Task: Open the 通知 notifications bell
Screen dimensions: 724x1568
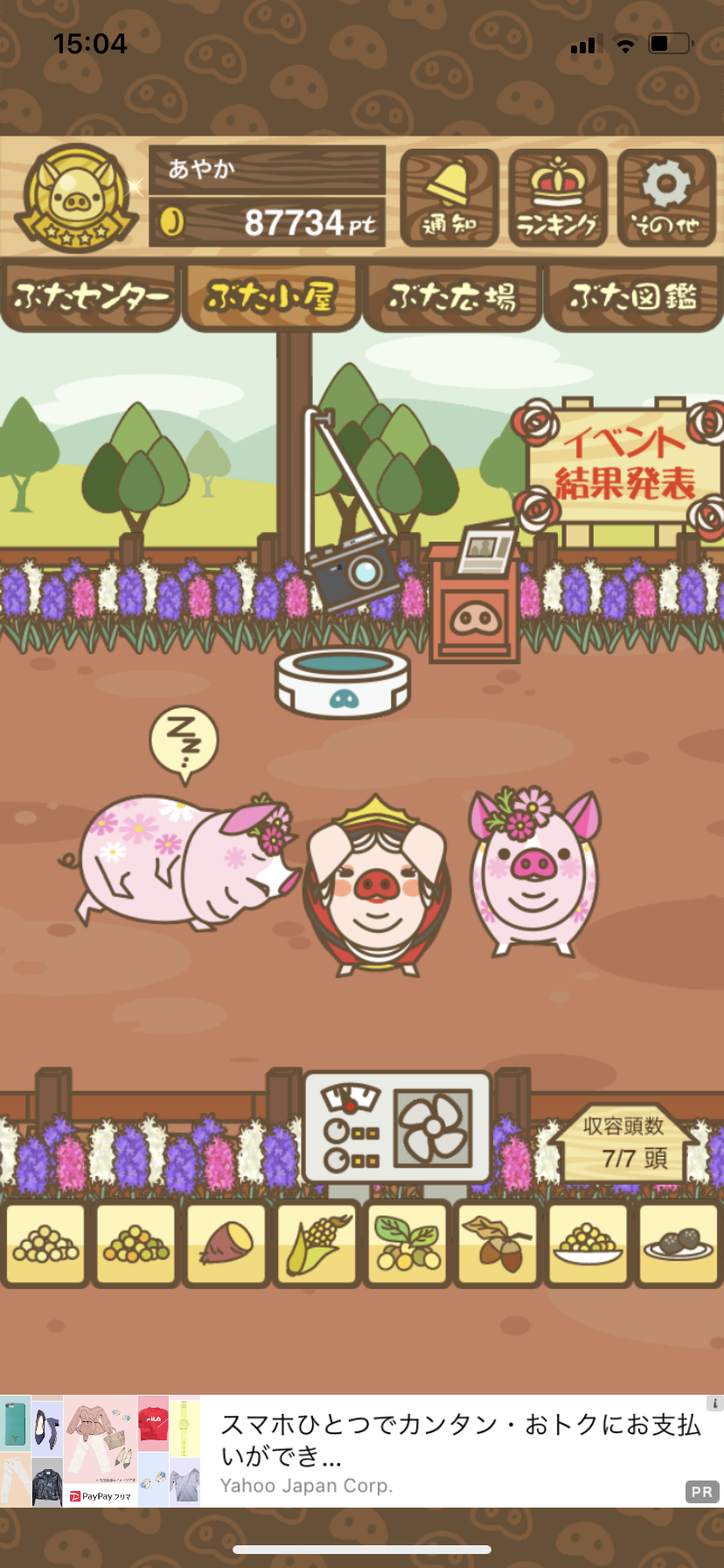Action: pos(449,199)
